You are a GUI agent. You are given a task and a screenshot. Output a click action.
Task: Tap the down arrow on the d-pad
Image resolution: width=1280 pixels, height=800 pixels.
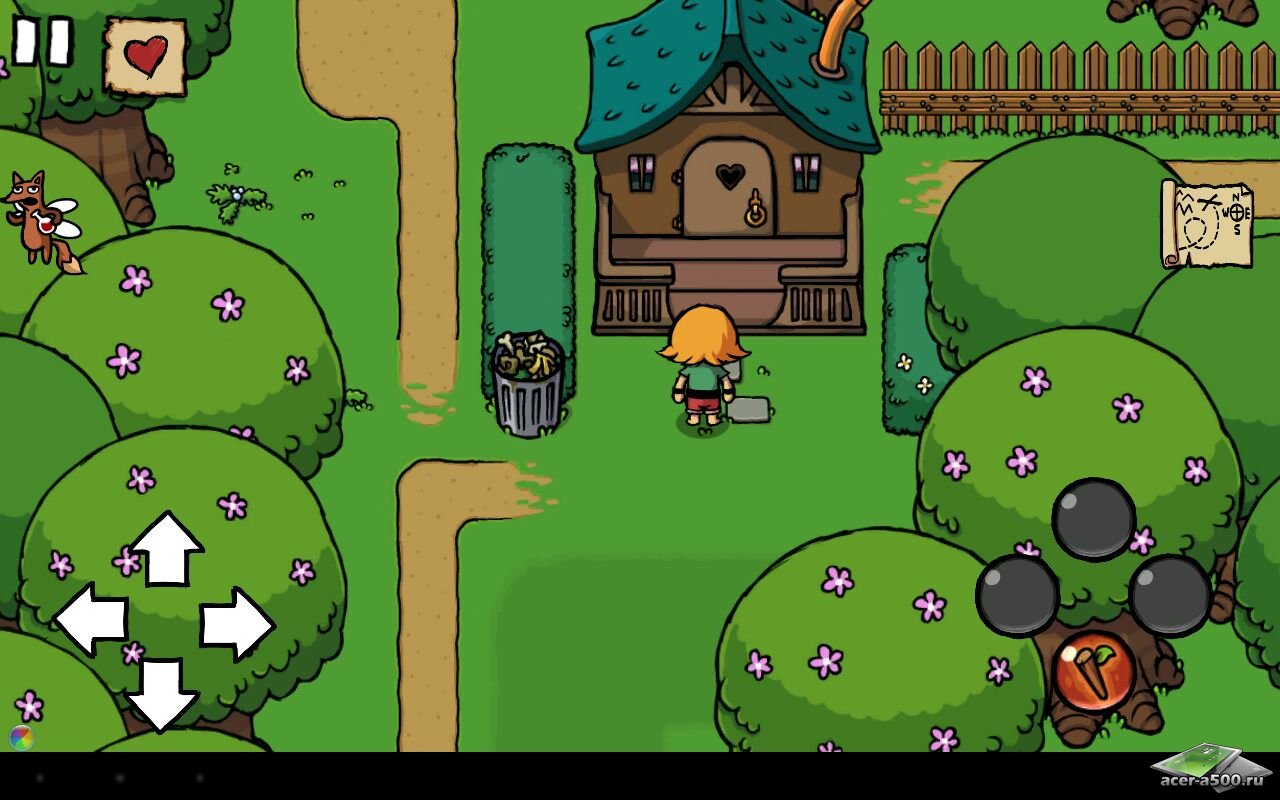coord(162,693)
